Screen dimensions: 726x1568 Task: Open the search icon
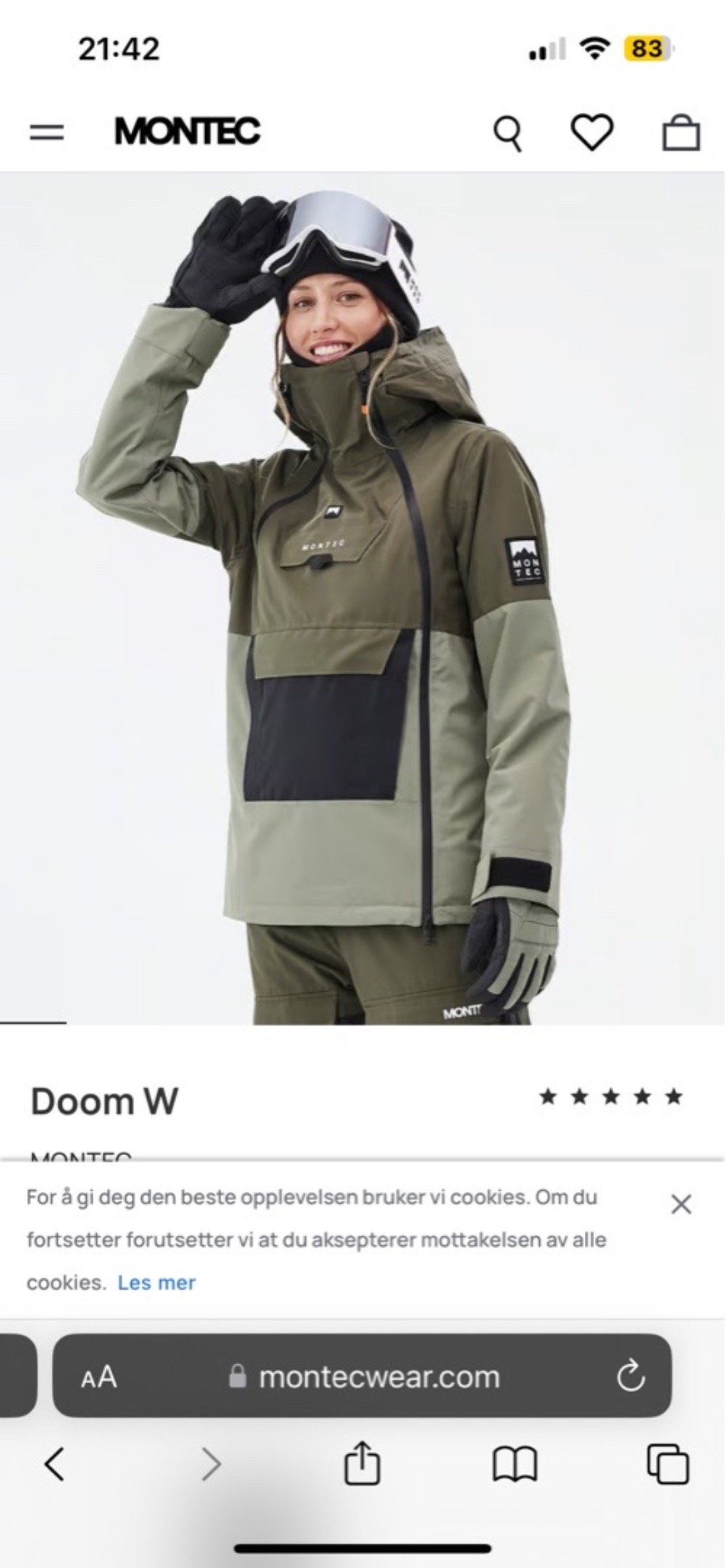pos(508,133)
